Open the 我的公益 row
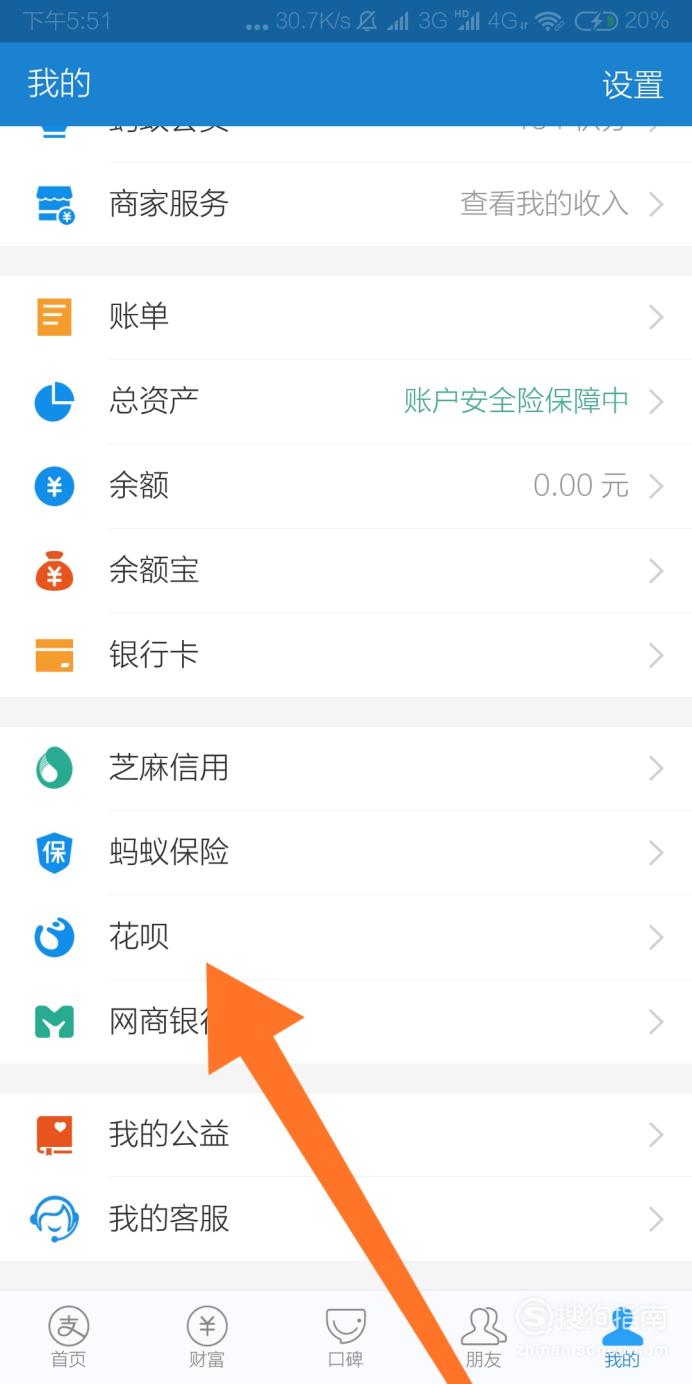This screenshot has height=1384, width=692. tap(346, 1135)
